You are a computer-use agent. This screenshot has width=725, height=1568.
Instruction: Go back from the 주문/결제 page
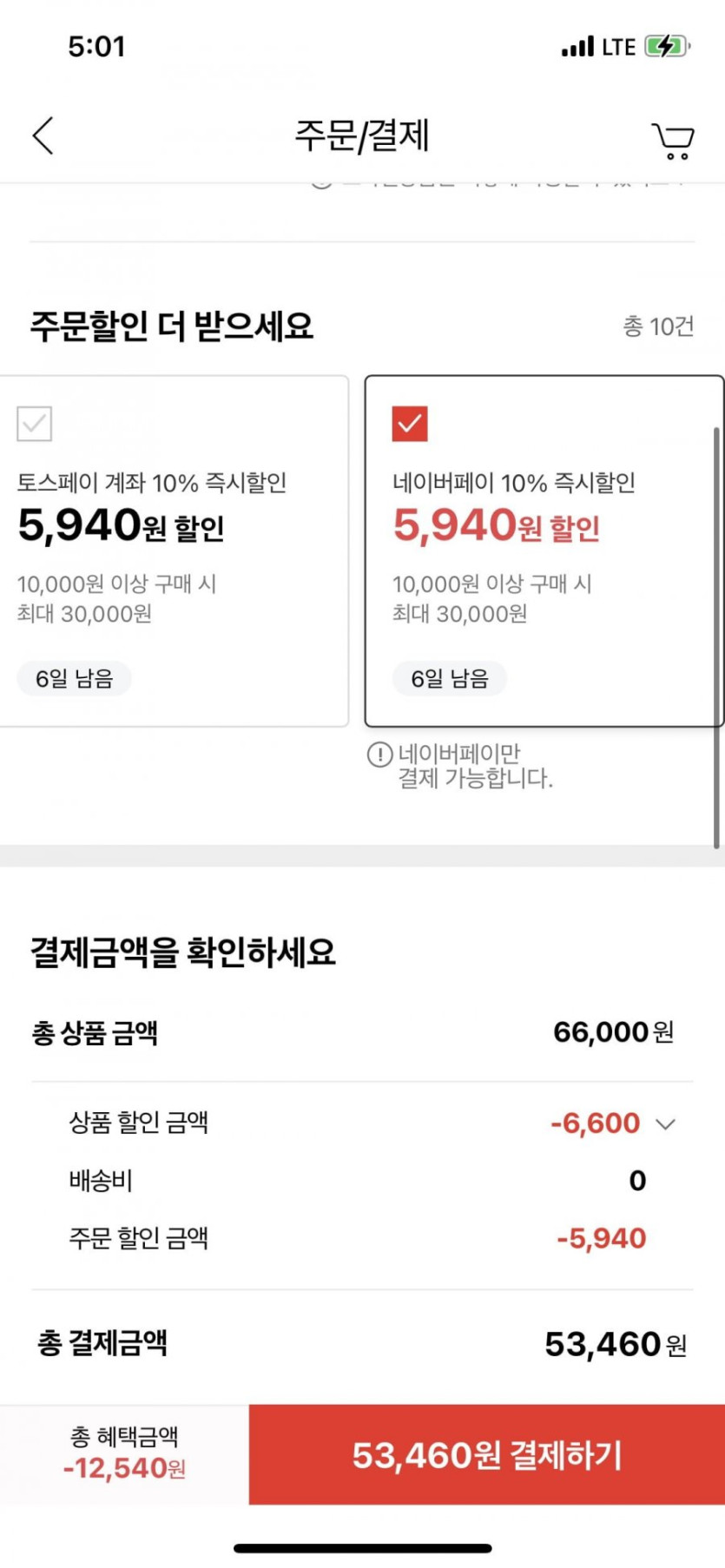[x=43, y=135]
